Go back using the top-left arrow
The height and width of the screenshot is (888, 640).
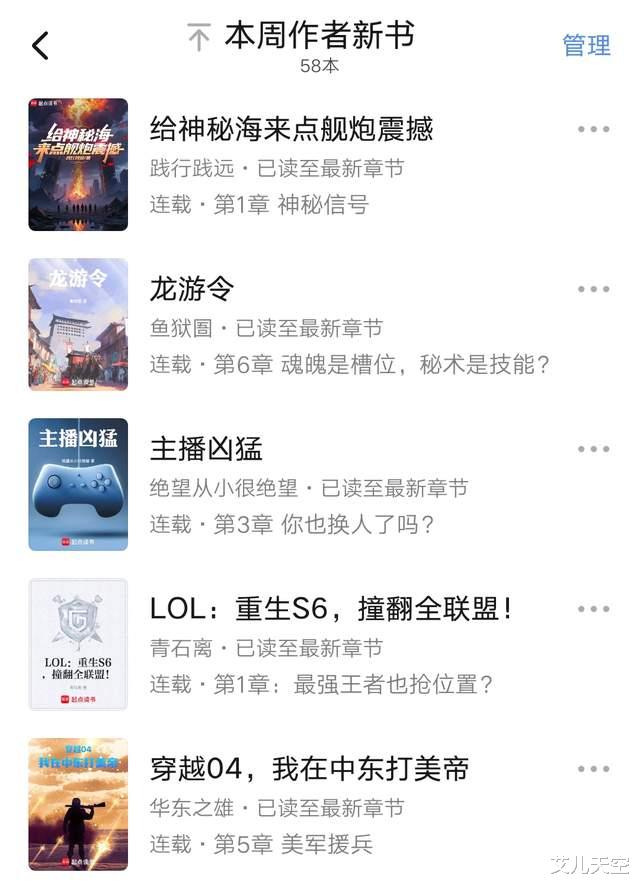pos(40,45)
